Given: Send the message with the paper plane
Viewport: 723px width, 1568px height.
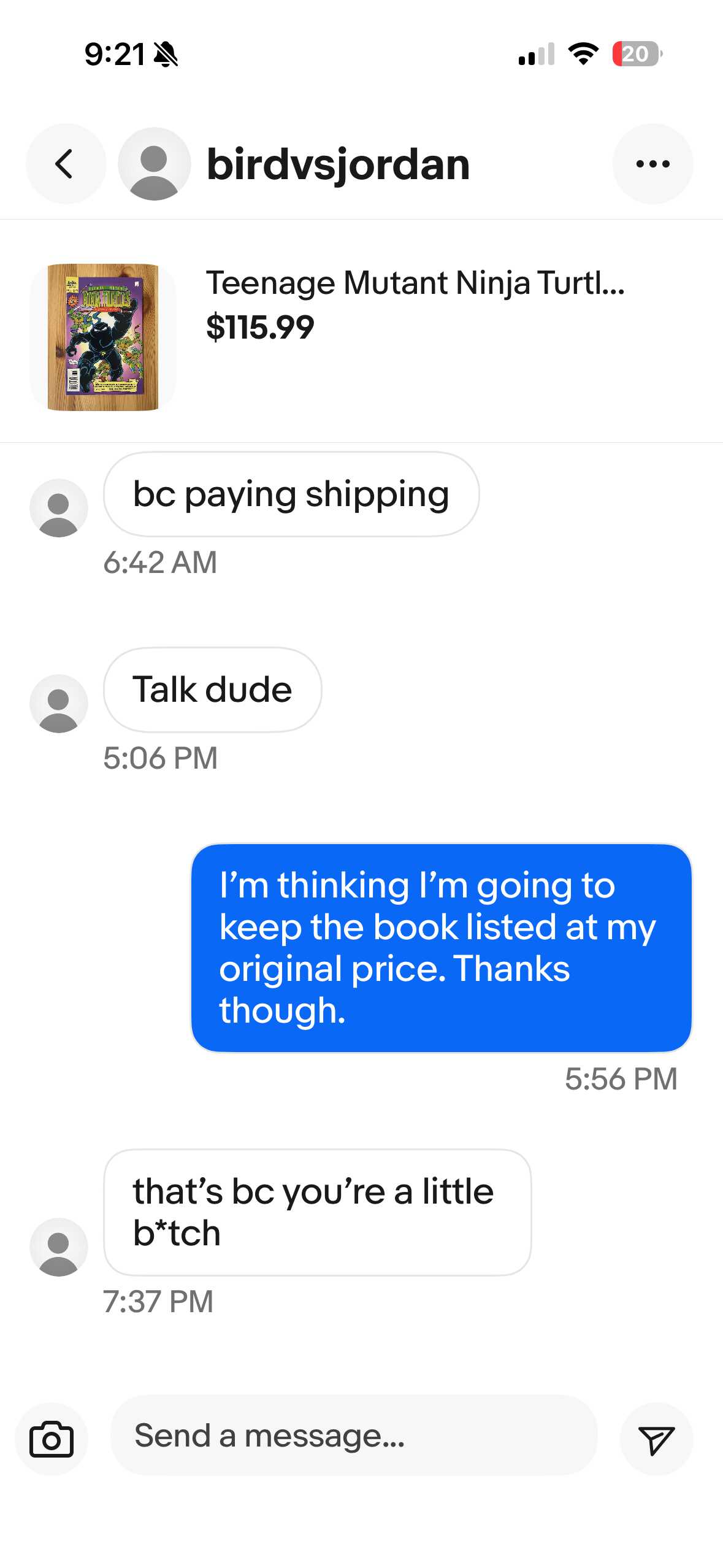Looking at the screenshot, I should pos(656,1439).
